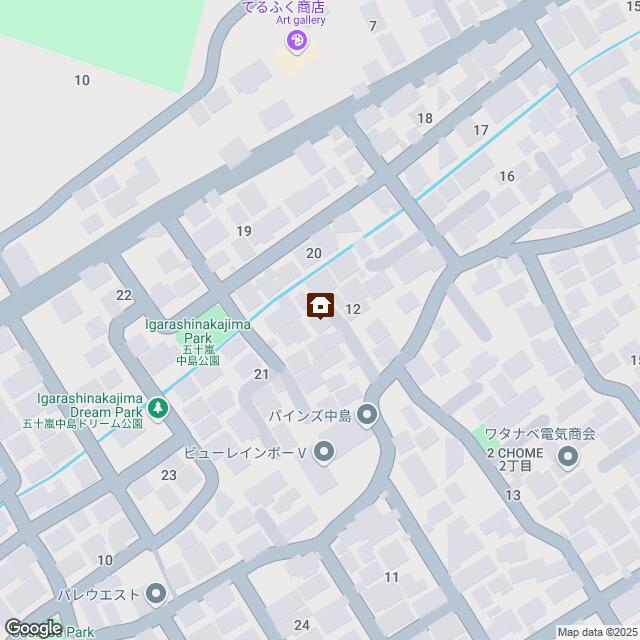The width and height of the screenshot is (640, 640).
Task: Open the ビューレインボーV place pin
Action: pyautogui.click(x=323, y=453)
